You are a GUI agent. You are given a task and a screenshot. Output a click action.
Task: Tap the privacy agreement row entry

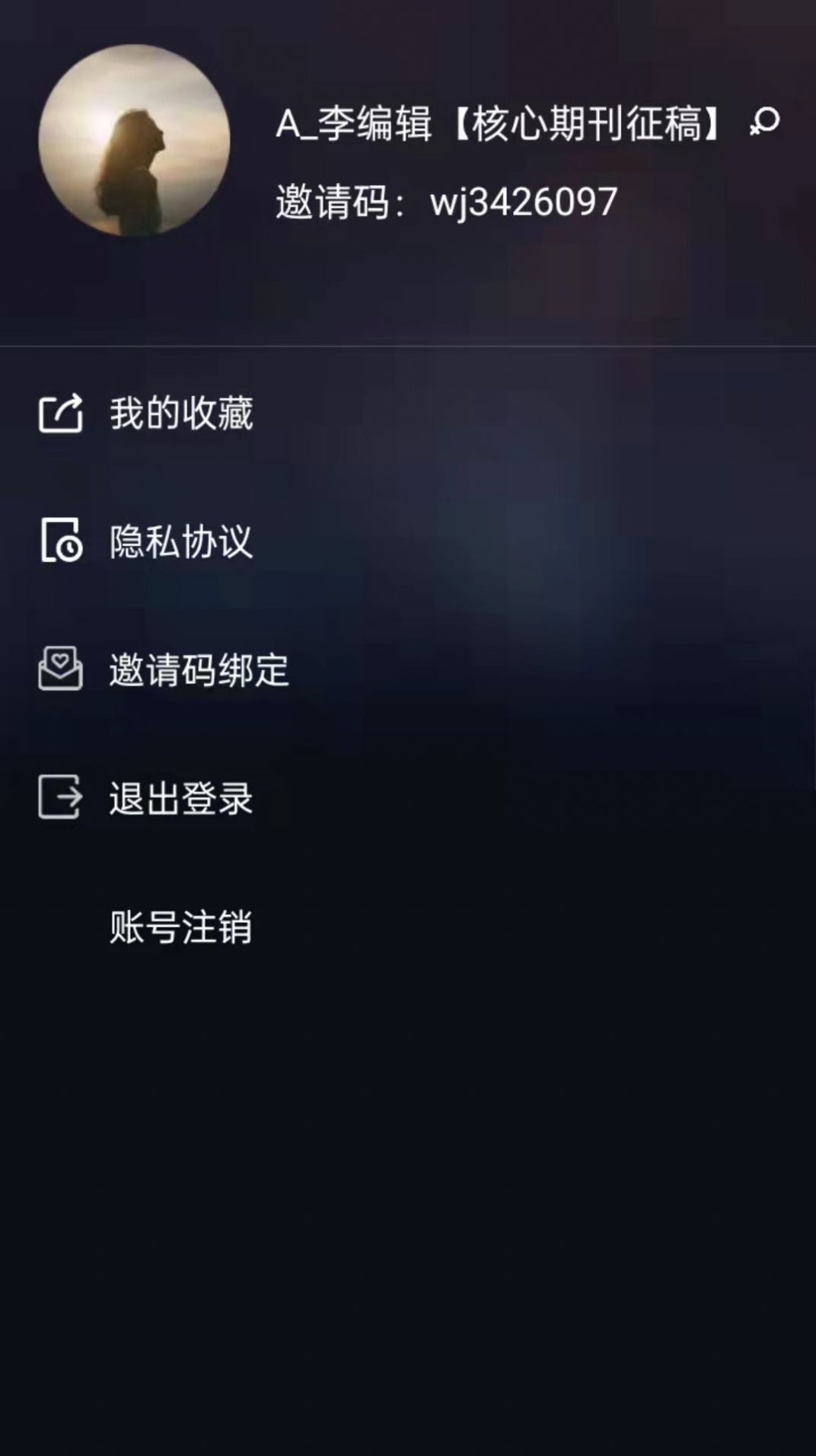point(304,541)
